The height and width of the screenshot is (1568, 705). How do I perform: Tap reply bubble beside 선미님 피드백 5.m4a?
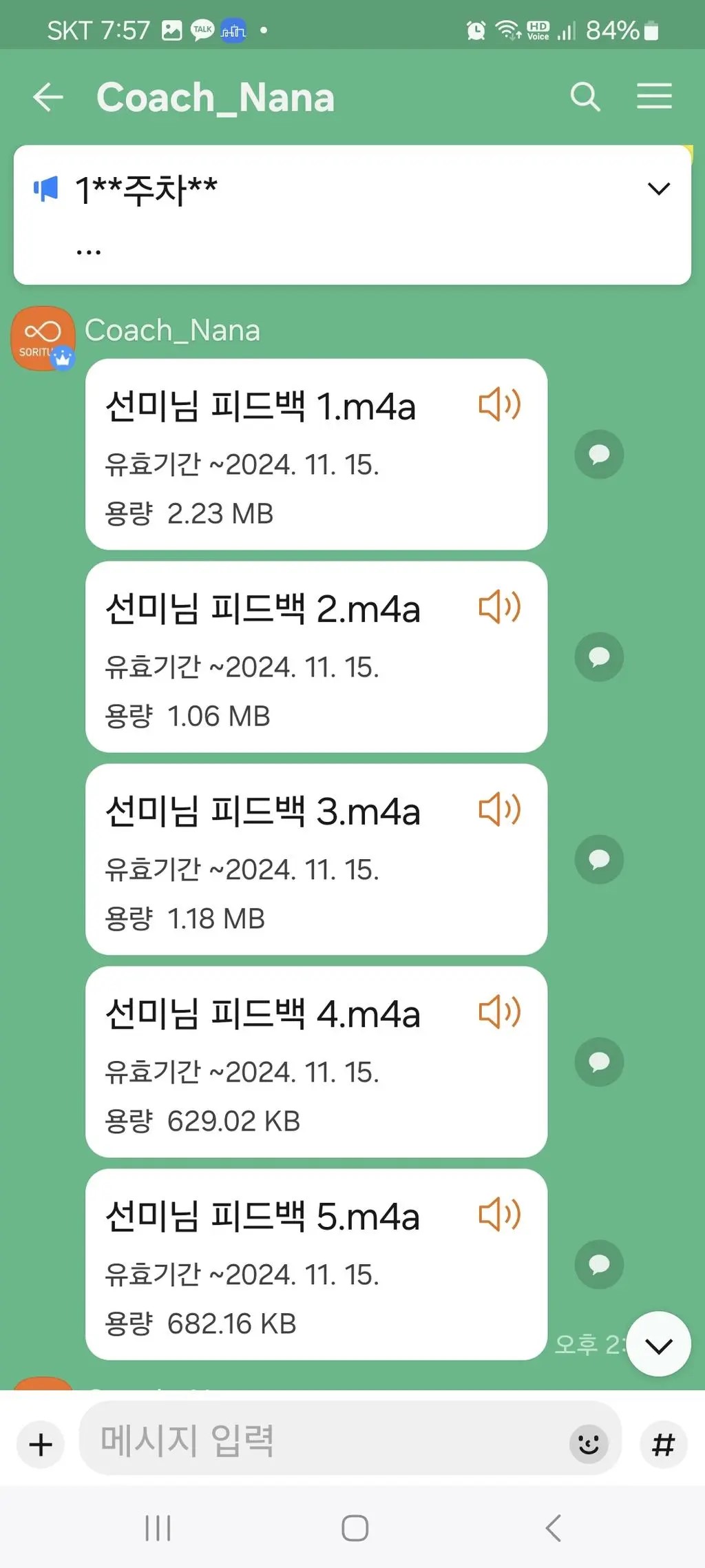pos(599,1264)
